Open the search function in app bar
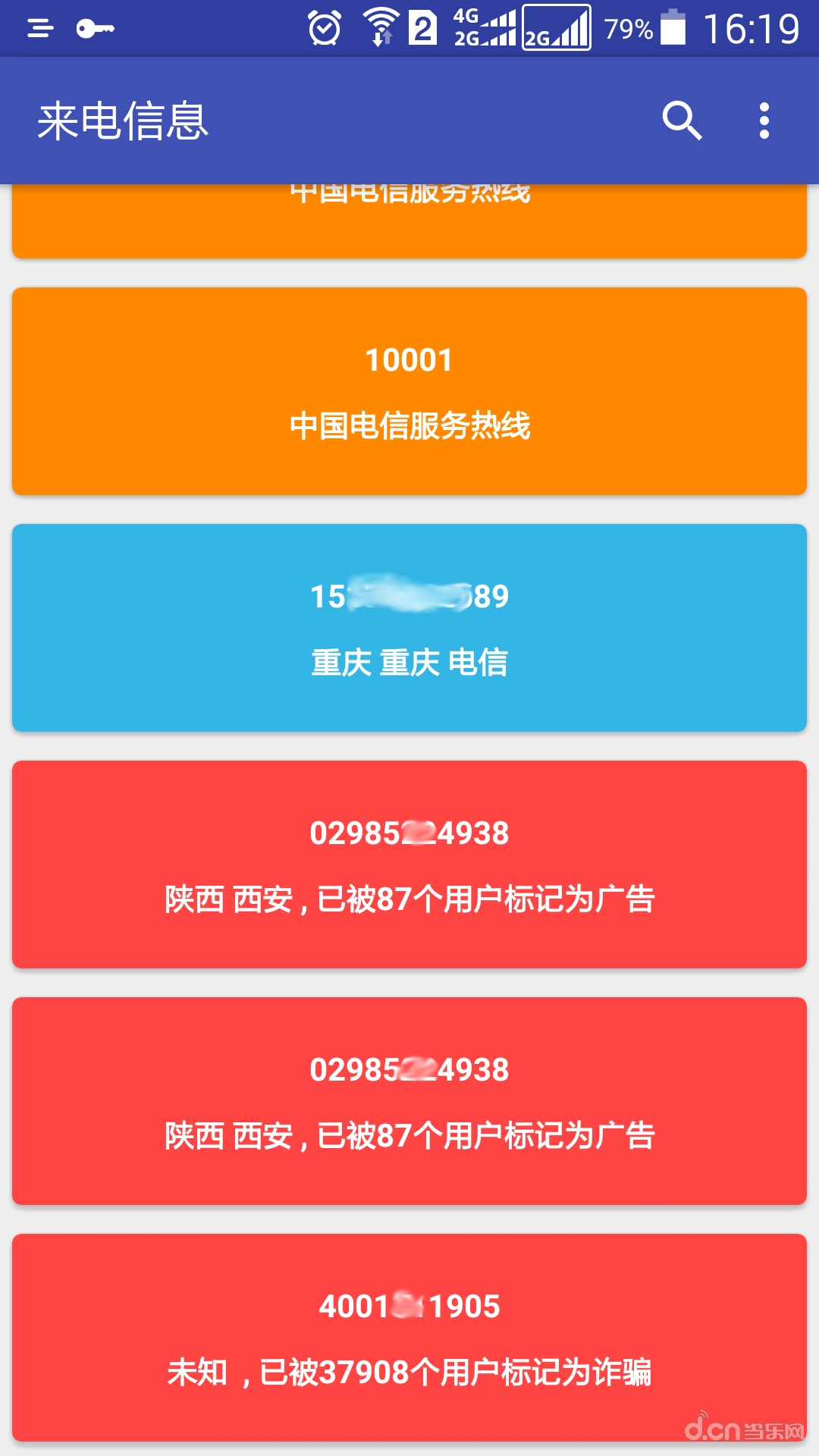This screenshot has width=819, height=1456. pos(681,121)
